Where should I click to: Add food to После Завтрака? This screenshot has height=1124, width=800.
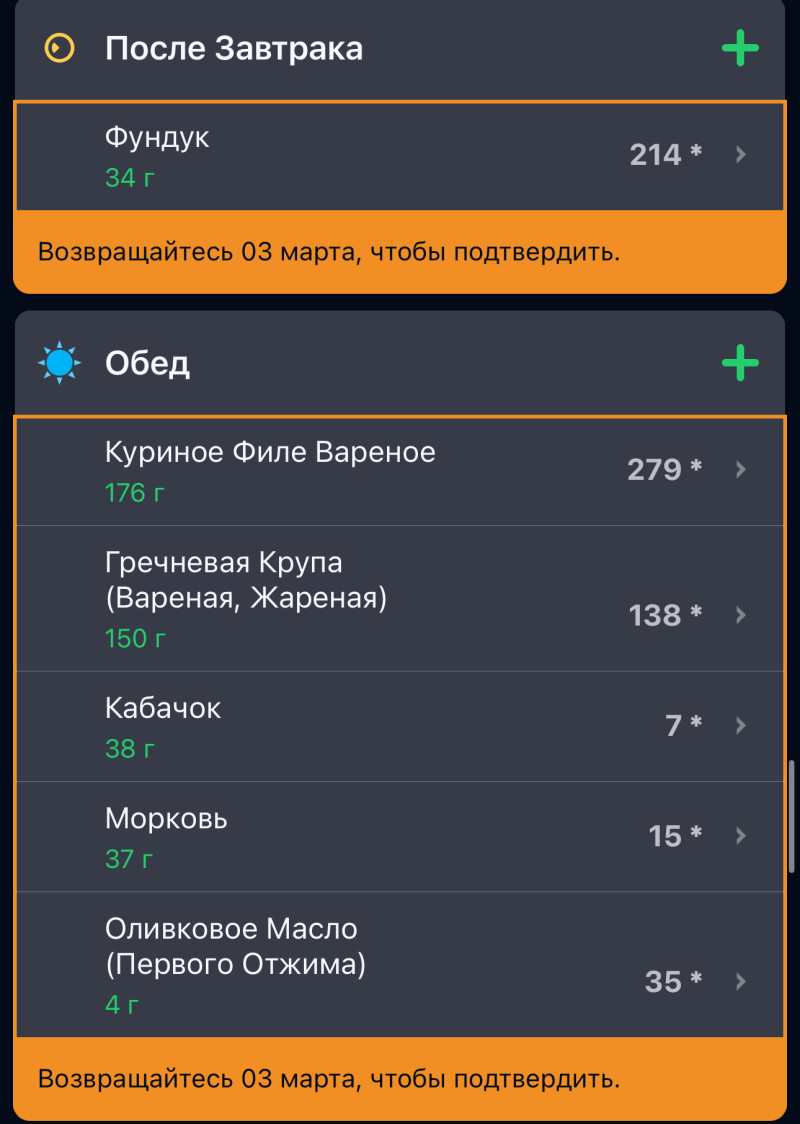pos(740,48)
